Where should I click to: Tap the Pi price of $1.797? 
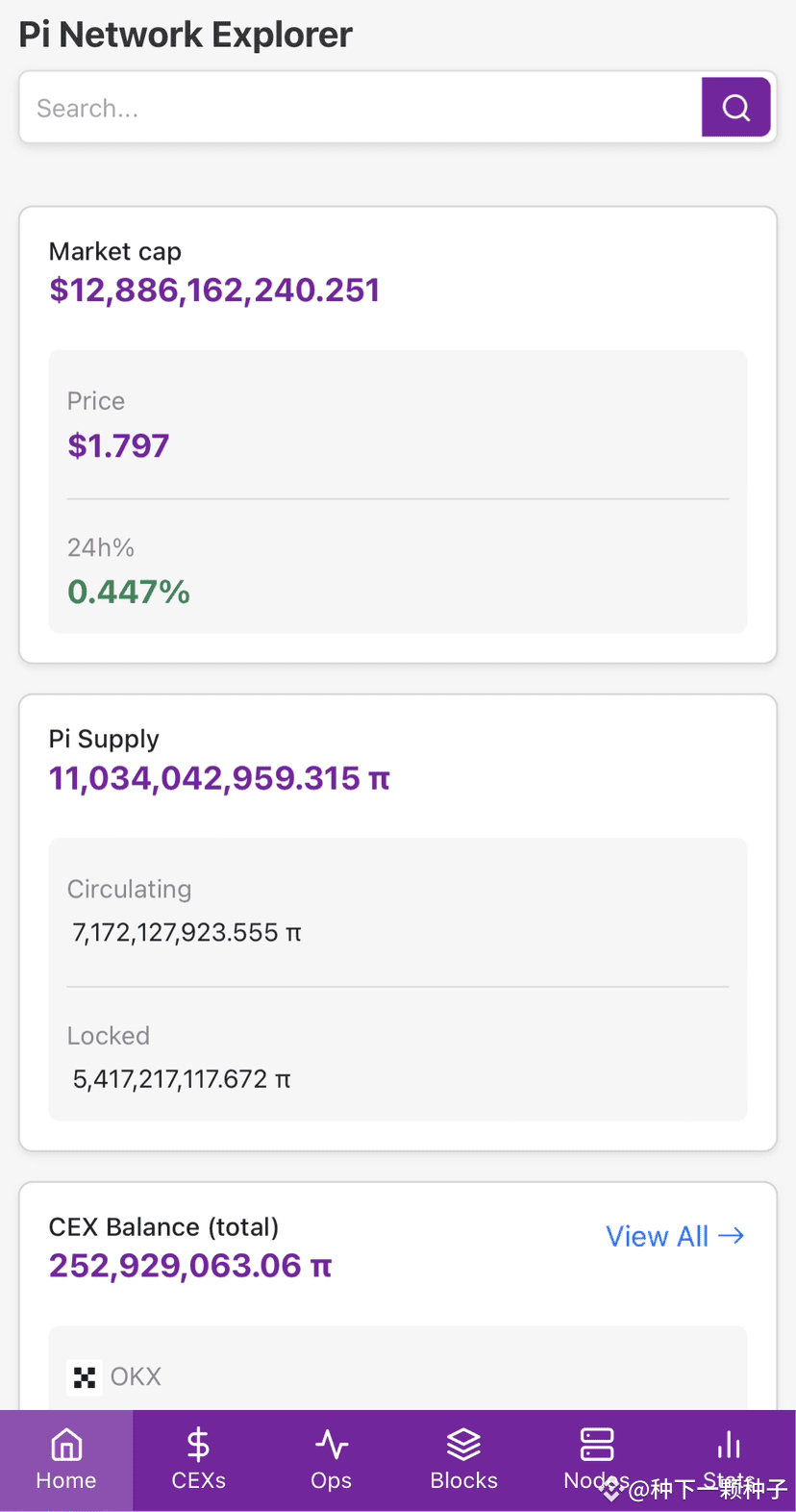118,444
